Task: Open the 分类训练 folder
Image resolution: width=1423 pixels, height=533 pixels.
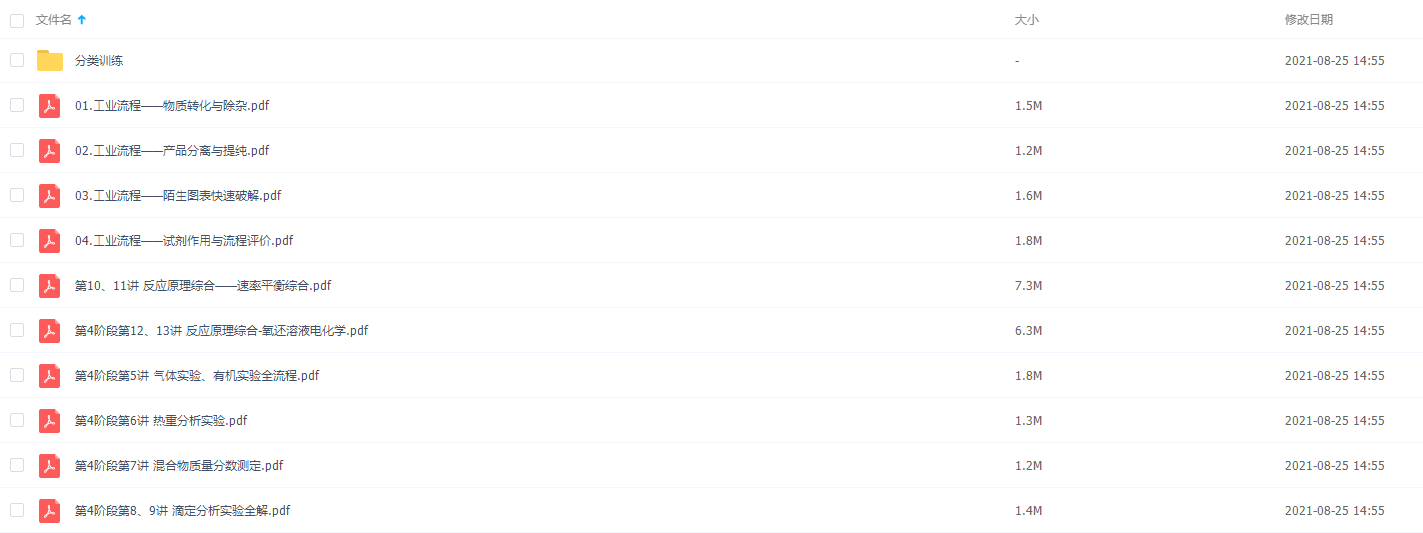Action: (99, 61)
